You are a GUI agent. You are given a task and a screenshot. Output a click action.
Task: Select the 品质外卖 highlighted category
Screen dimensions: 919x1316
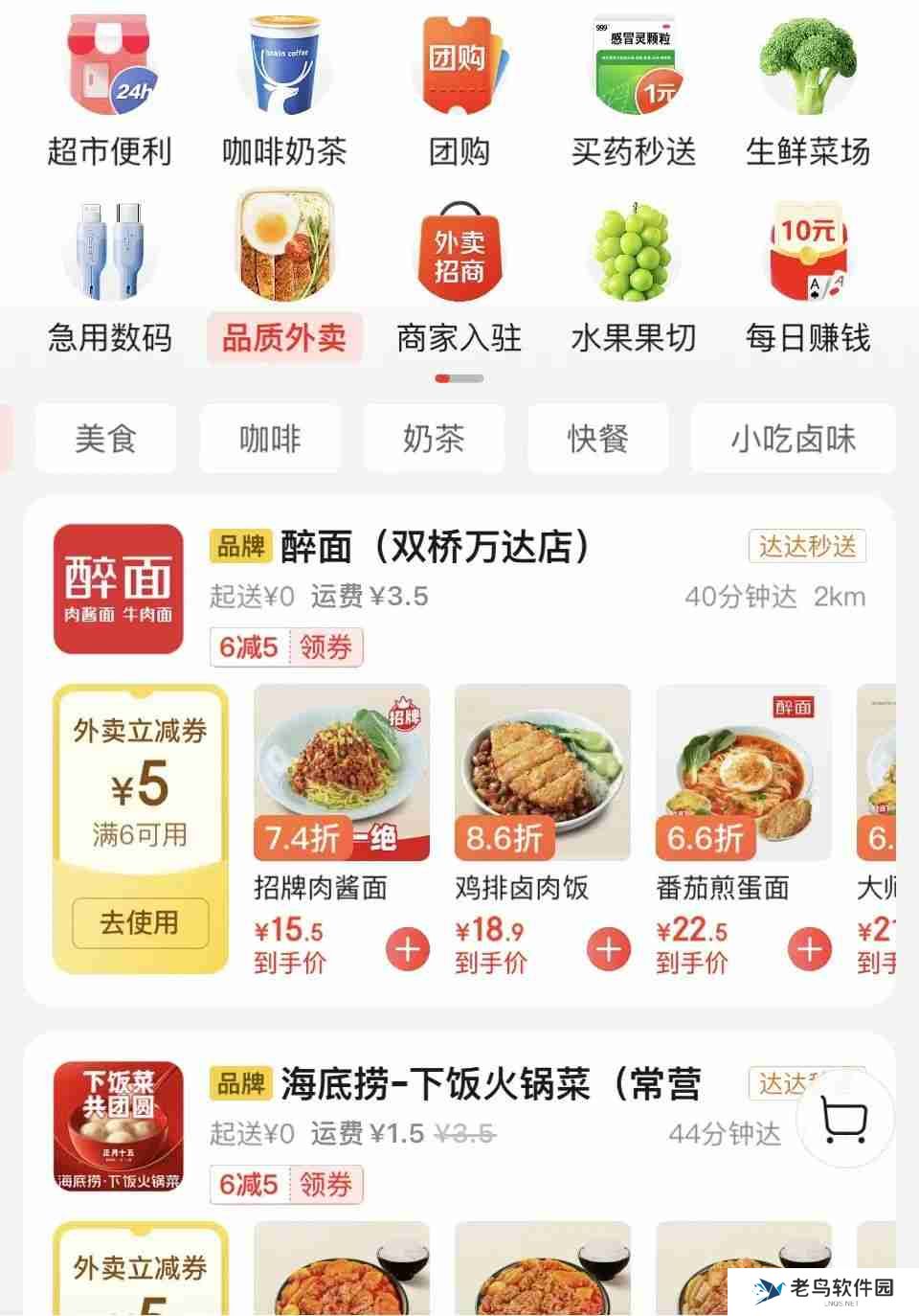click(283, 338)
